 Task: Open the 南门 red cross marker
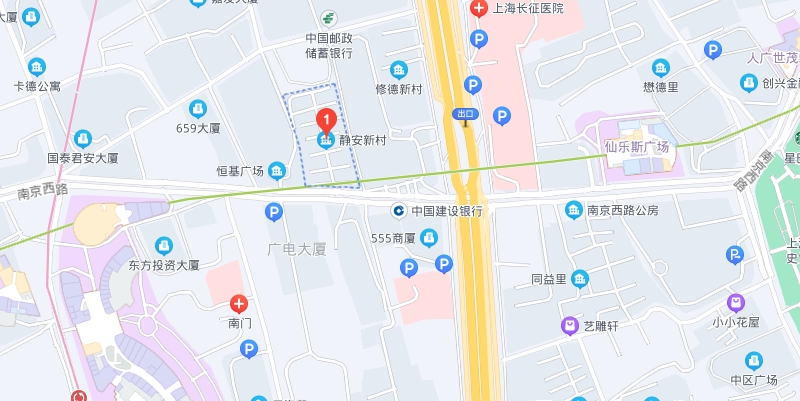coord(239,303)
